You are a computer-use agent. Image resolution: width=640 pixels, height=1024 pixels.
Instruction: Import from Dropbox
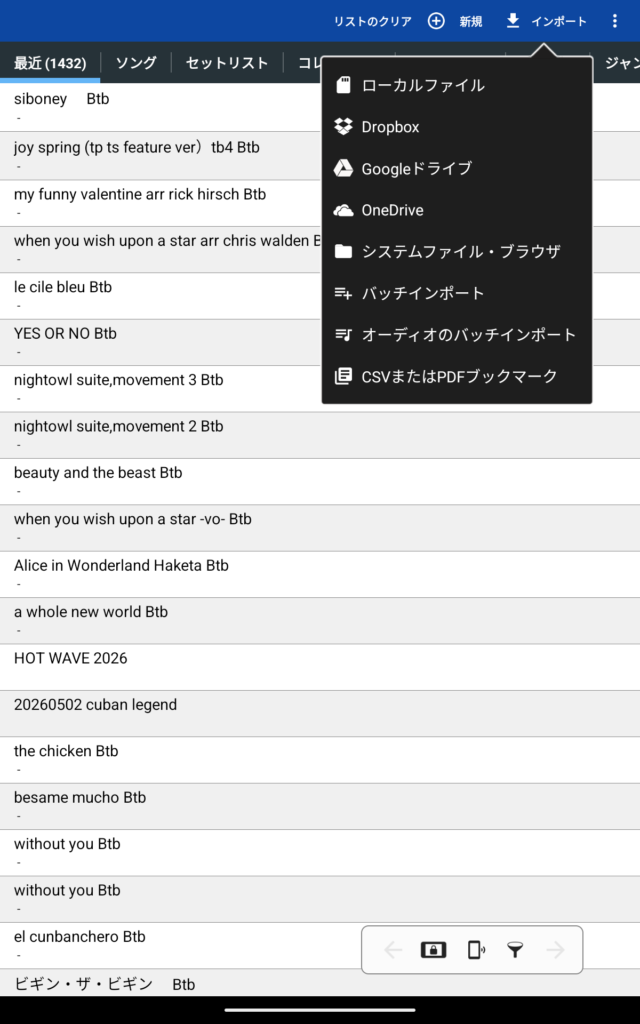(390, 127)
